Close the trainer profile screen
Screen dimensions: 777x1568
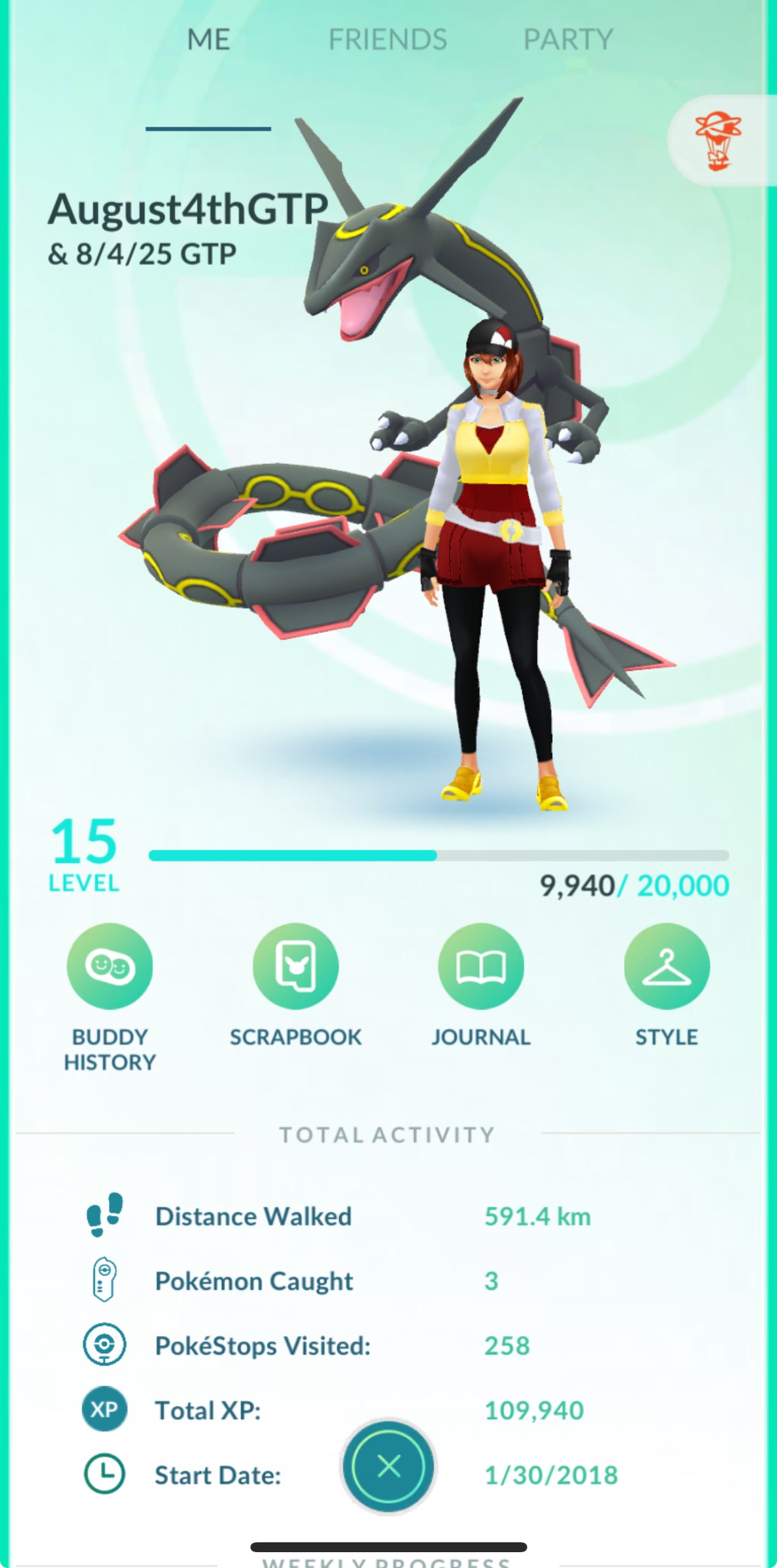388,1466
